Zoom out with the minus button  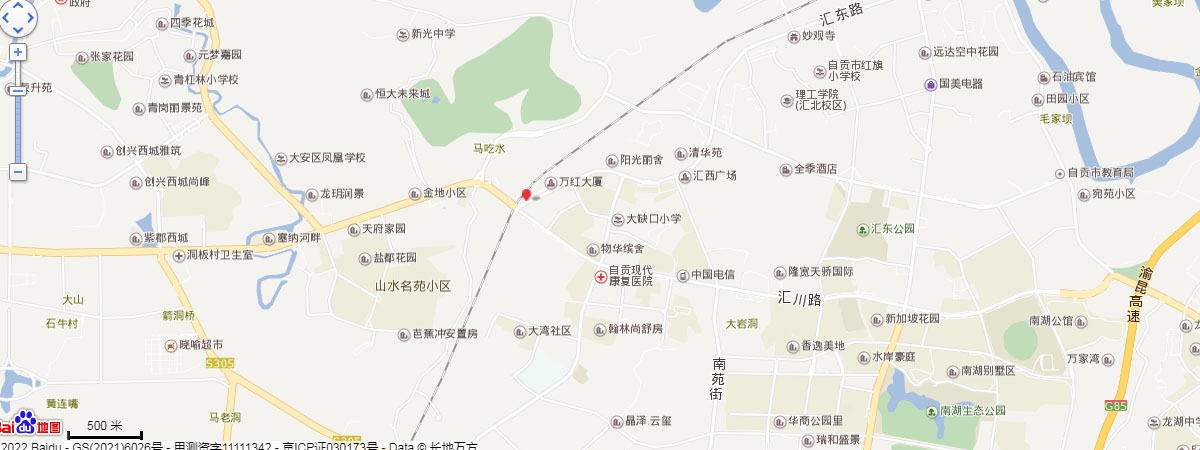pos(17,172)
